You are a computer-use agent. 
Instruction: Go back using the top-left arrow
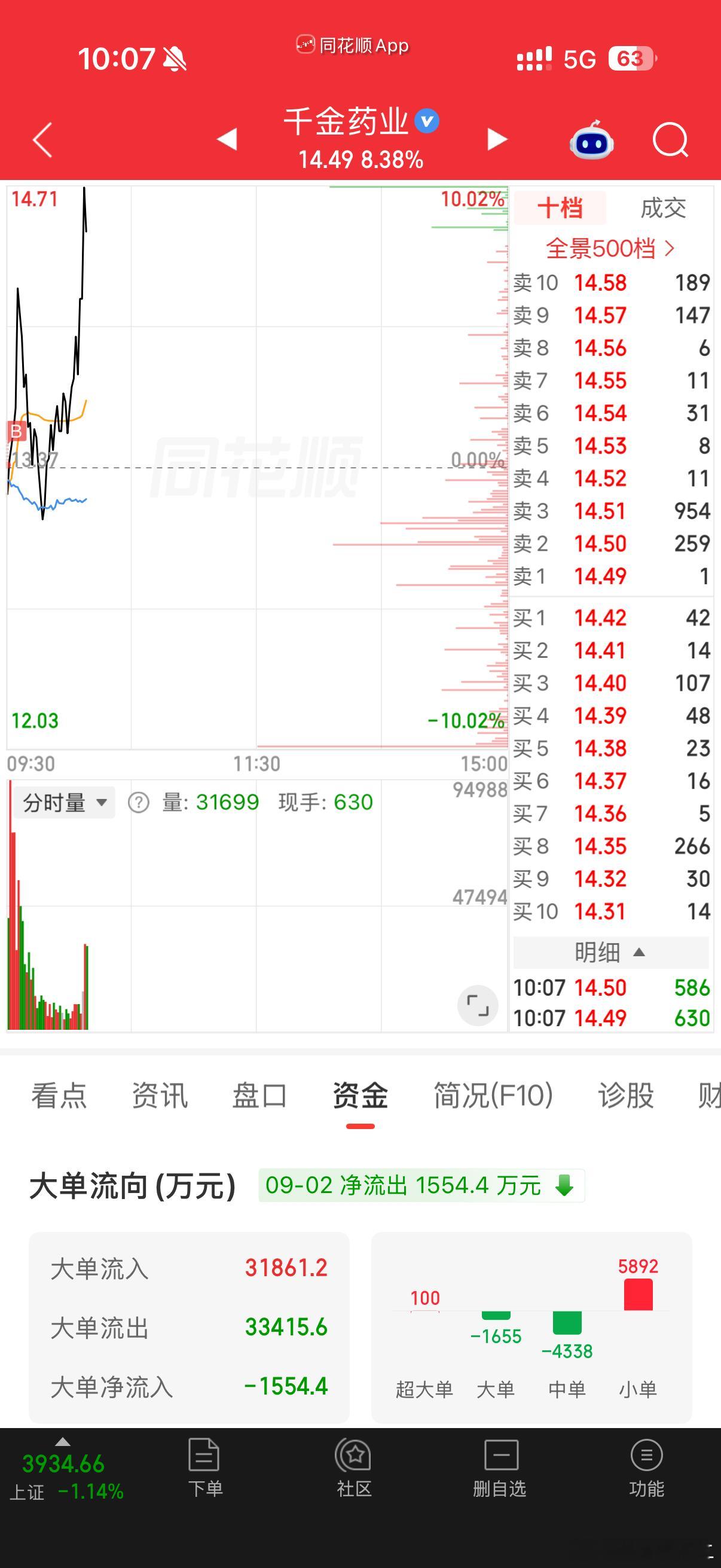(42, 139)
